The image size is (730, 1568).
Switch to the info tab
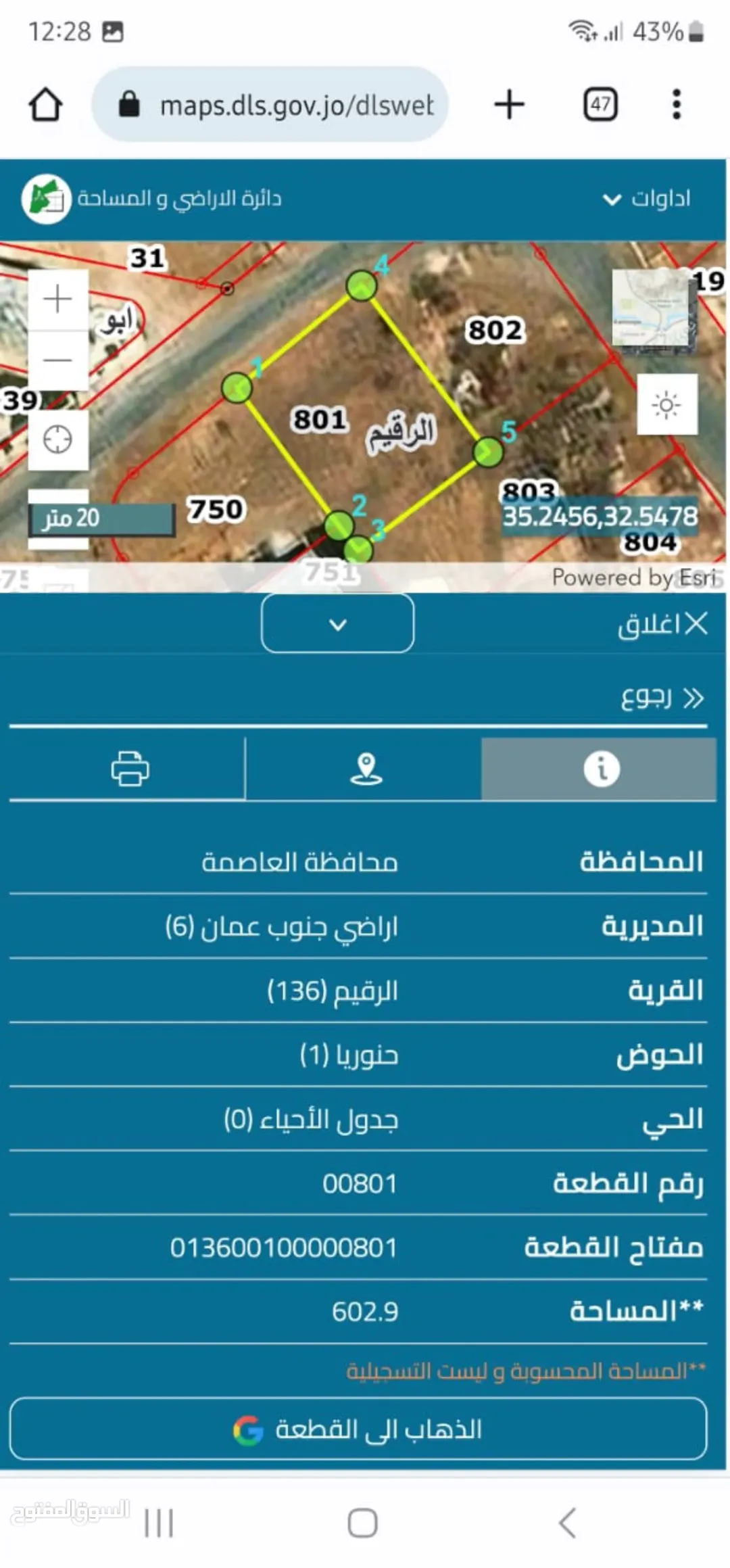click(599, 769)
